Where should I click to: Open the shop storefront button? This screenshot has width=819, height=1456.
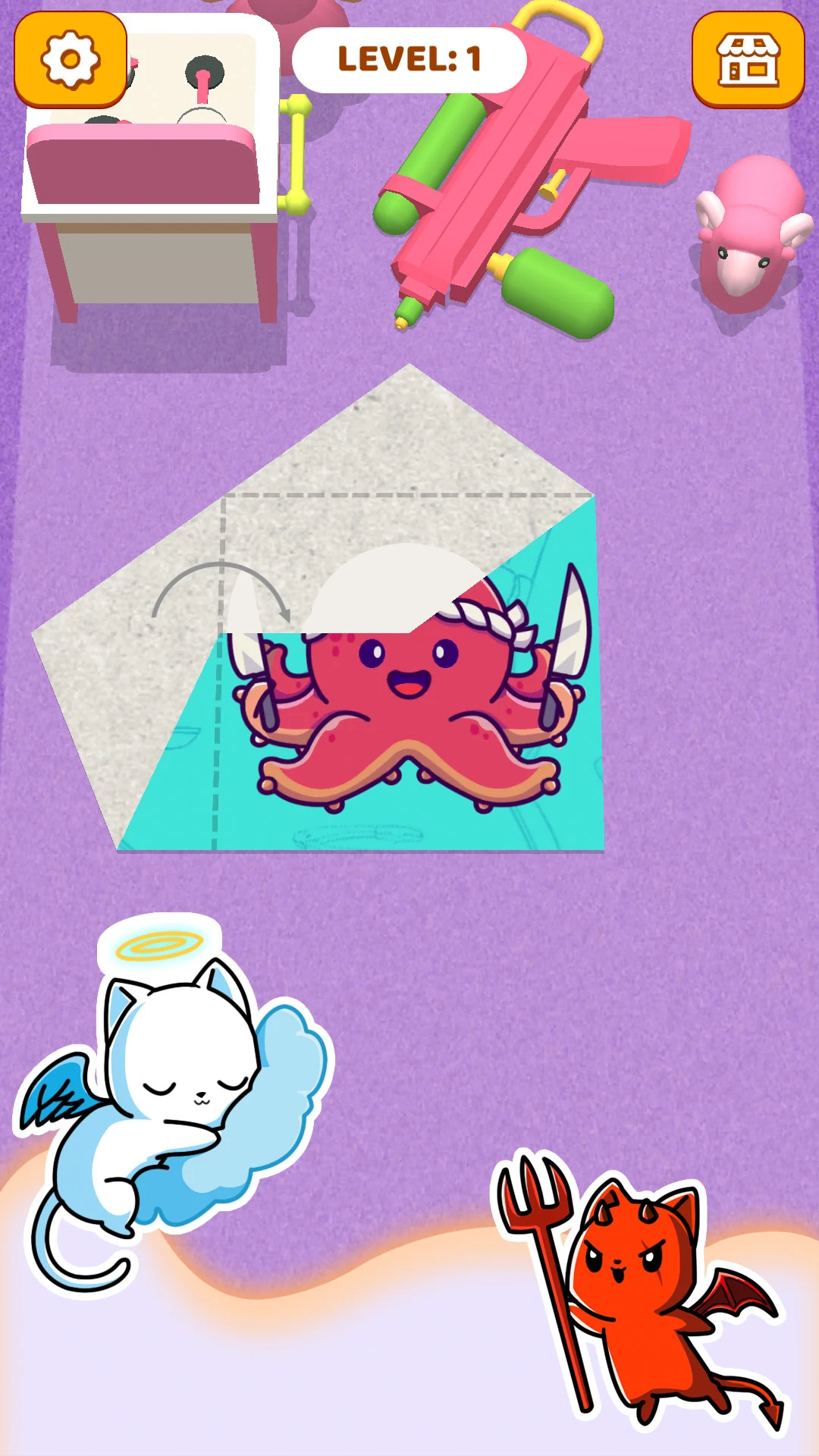pos(748,60)
